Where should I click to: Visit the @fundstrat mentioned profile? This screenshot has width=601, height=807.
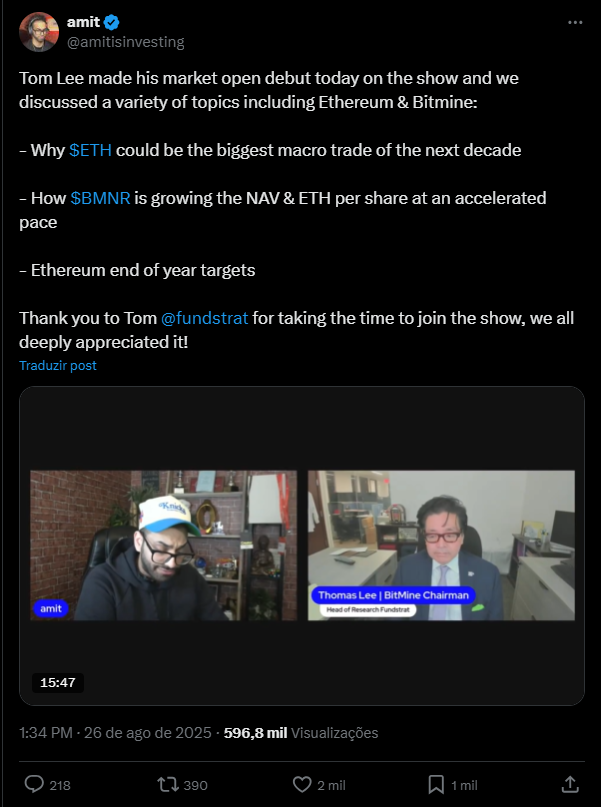click(204, 318)
